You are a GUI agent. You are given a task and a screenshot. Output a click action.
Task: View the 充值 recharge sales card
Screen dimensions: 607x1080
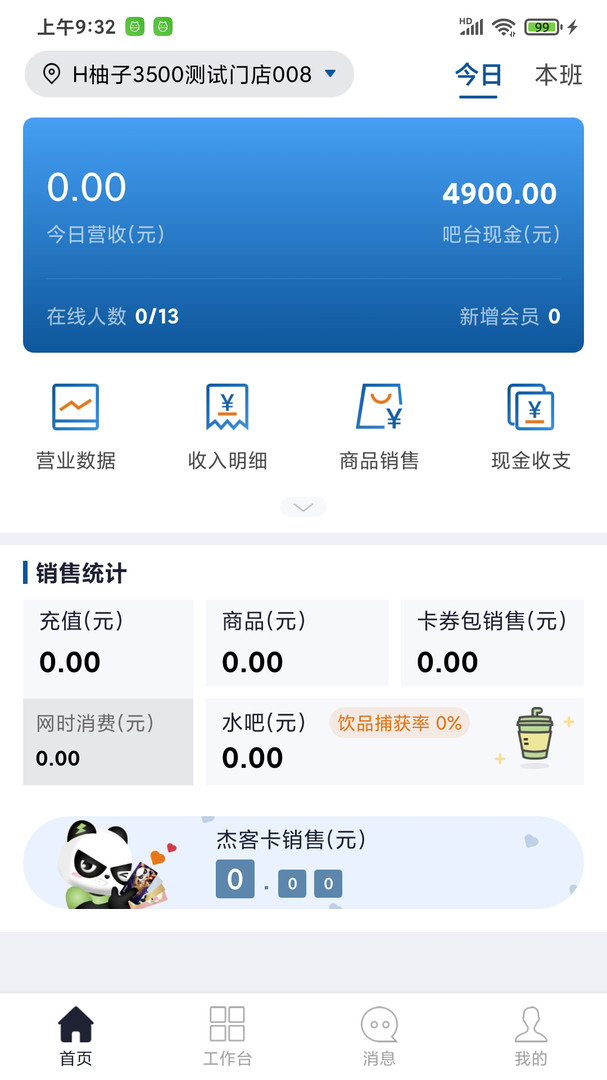point(108,643)
